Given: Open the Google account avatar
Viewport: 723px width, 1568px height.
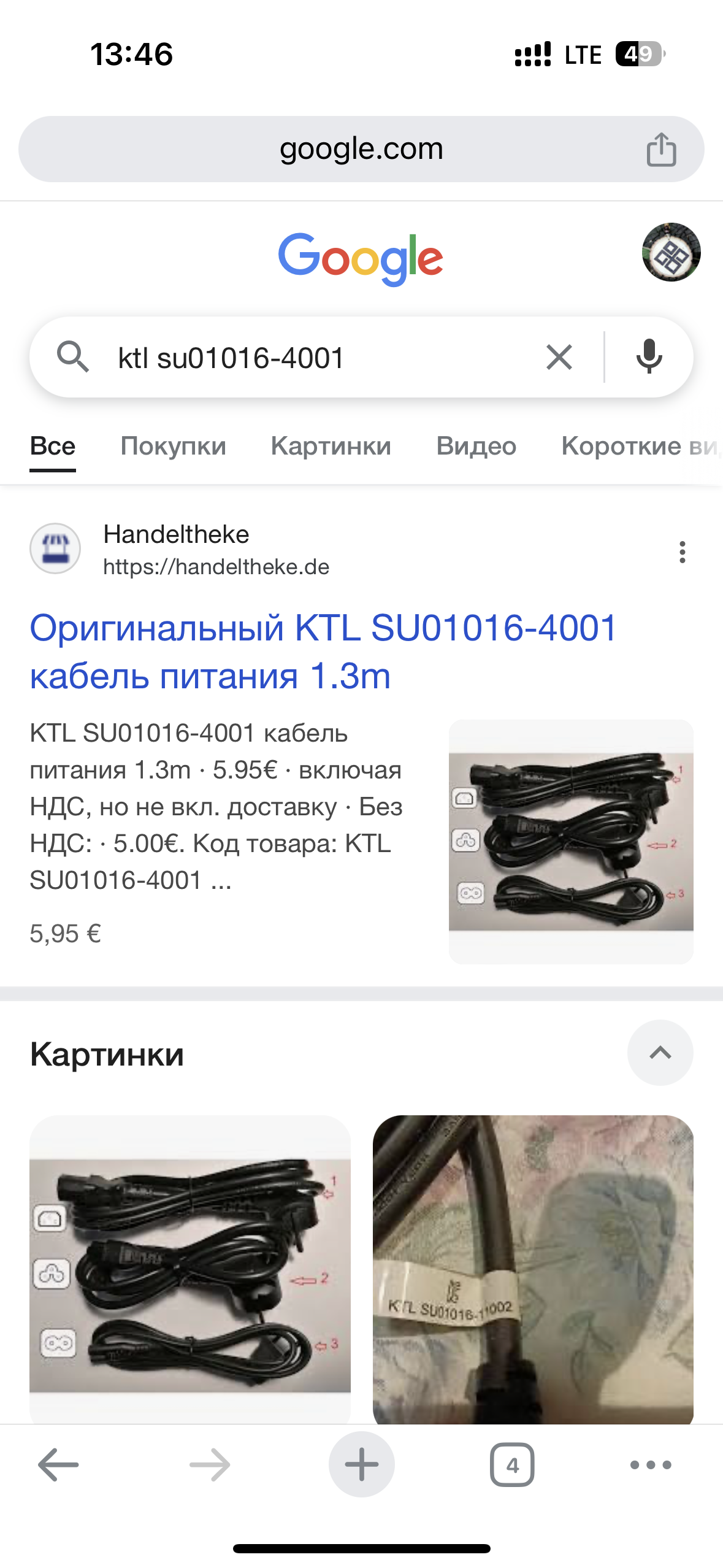Looking at the screenshot, I should point(671,252).
